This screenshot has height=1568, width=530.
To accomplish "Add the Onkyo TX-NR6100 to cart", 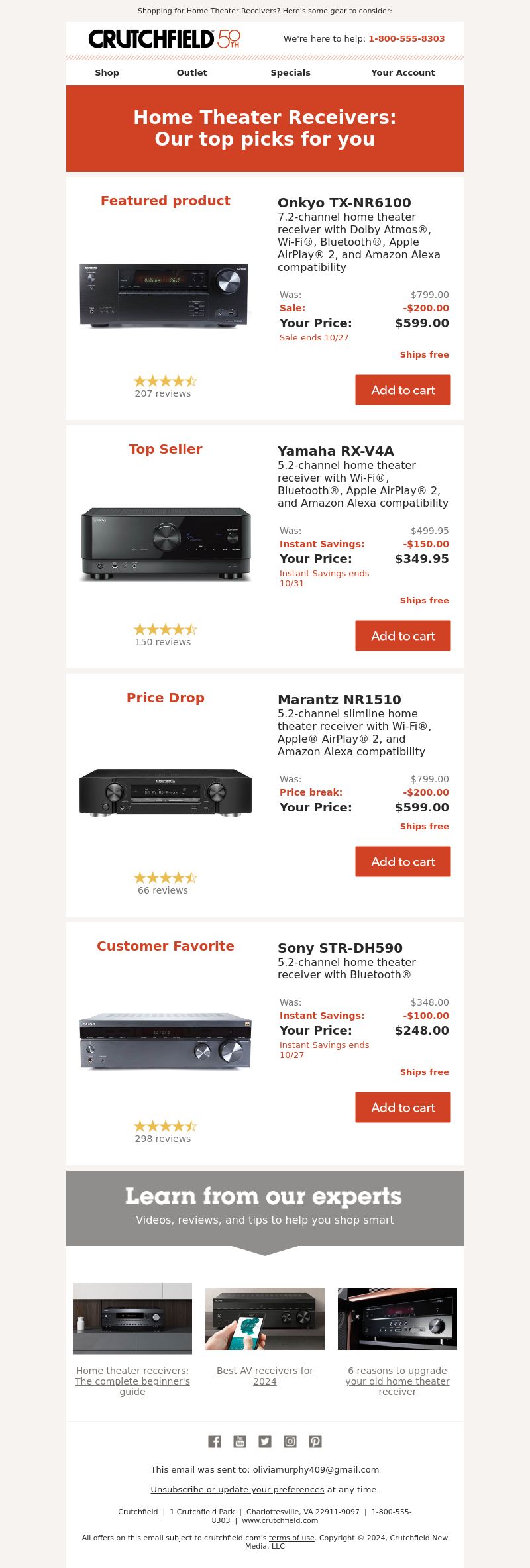I will pos(403,390).
